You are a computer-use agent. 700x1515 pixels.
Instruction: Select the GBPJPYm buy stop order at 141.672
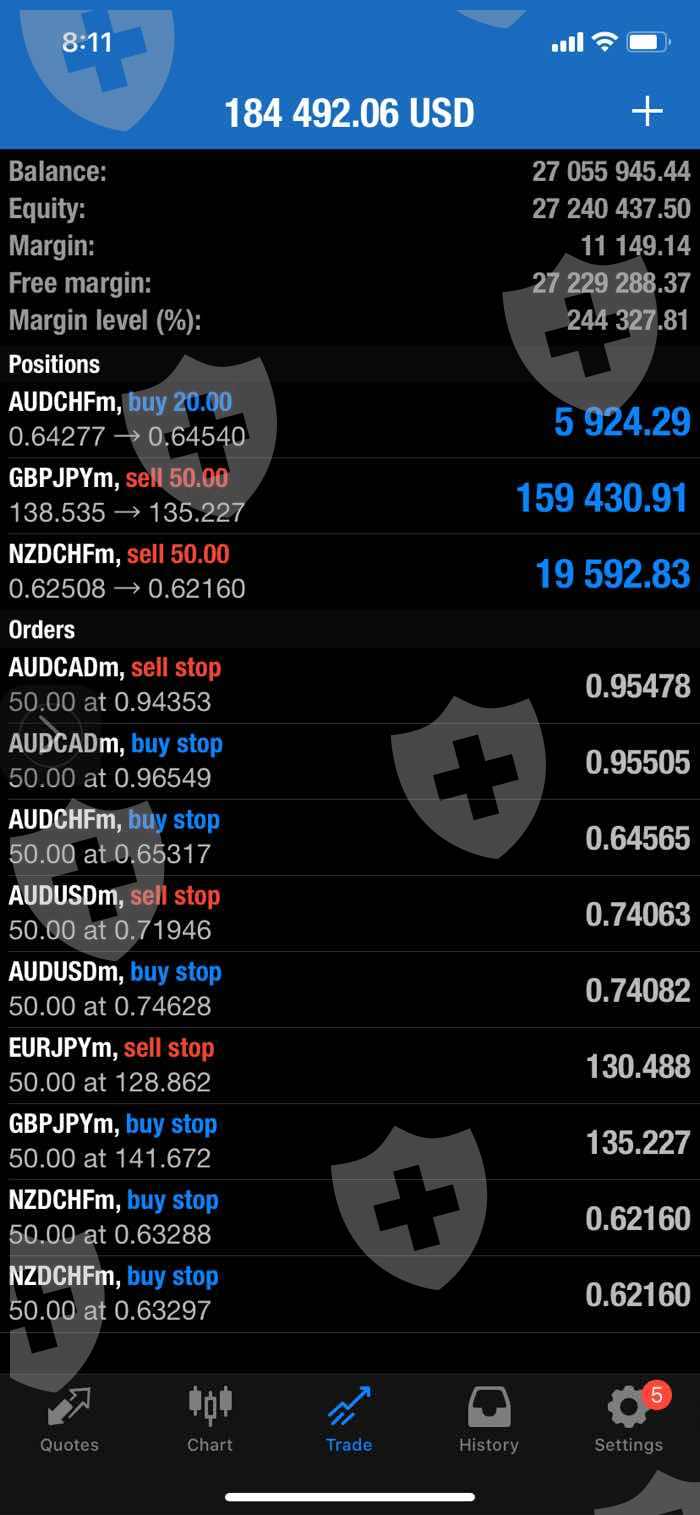[x=350, y=1141]
